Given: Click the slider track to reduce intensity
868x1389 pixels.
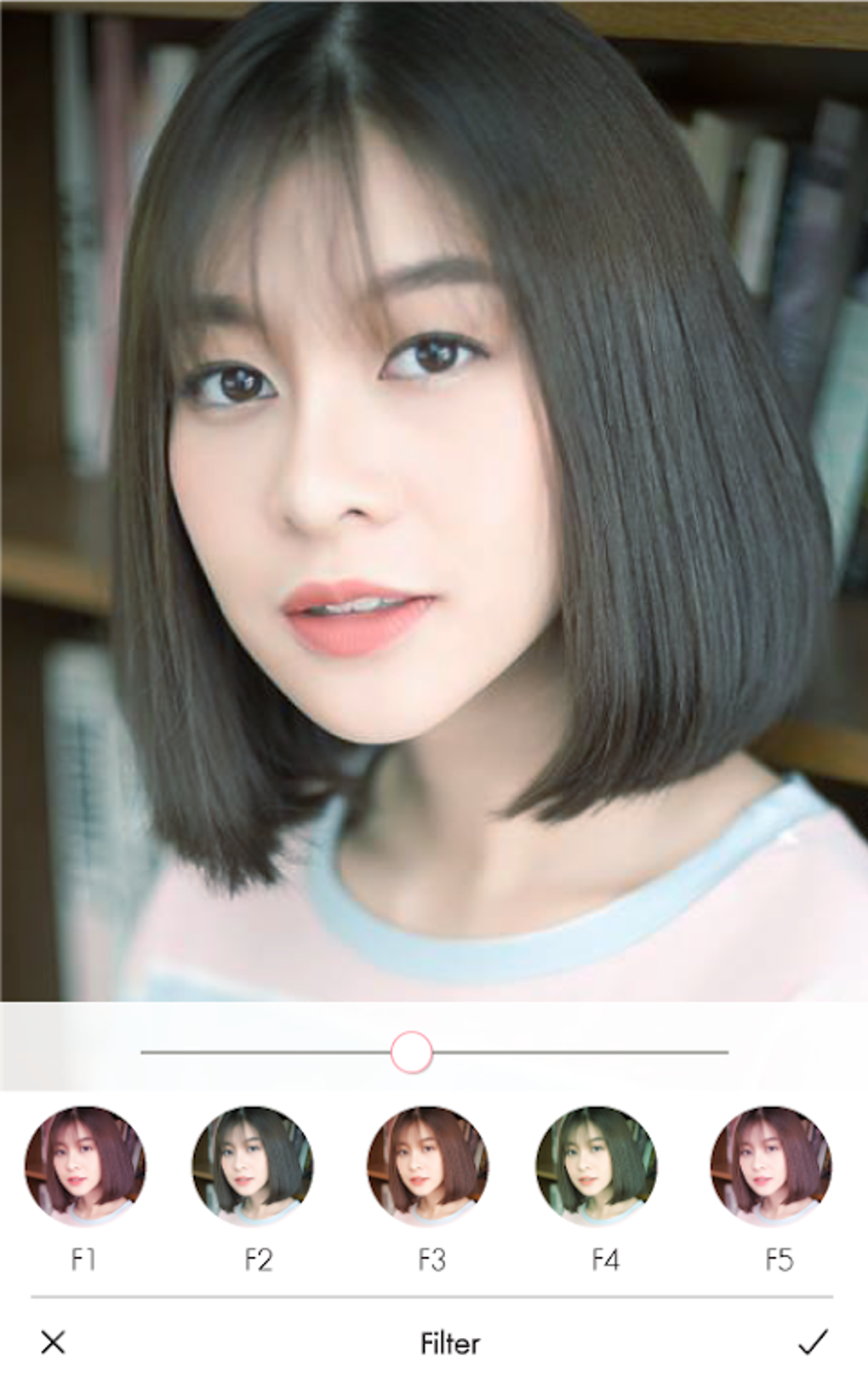Looking at the screenshot, I should tap(255, 1052).
